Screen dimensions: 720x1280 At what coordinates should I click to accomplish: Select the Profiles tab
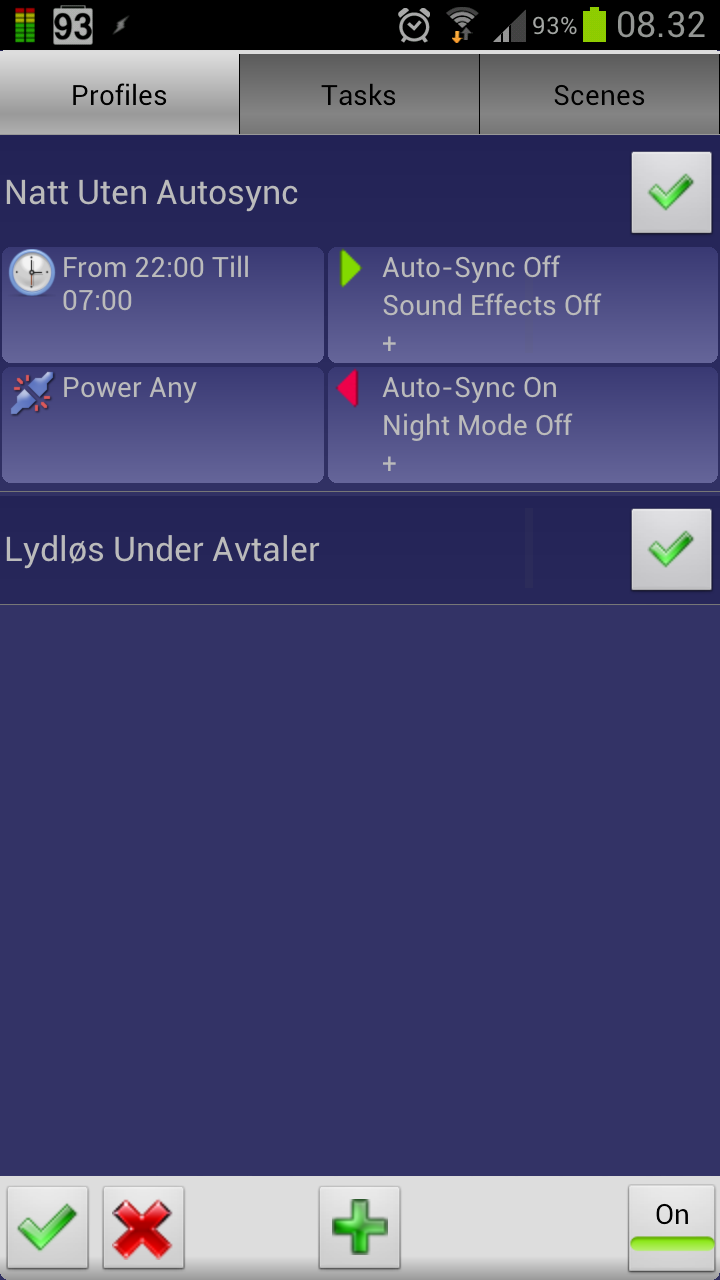click(119, 95)
